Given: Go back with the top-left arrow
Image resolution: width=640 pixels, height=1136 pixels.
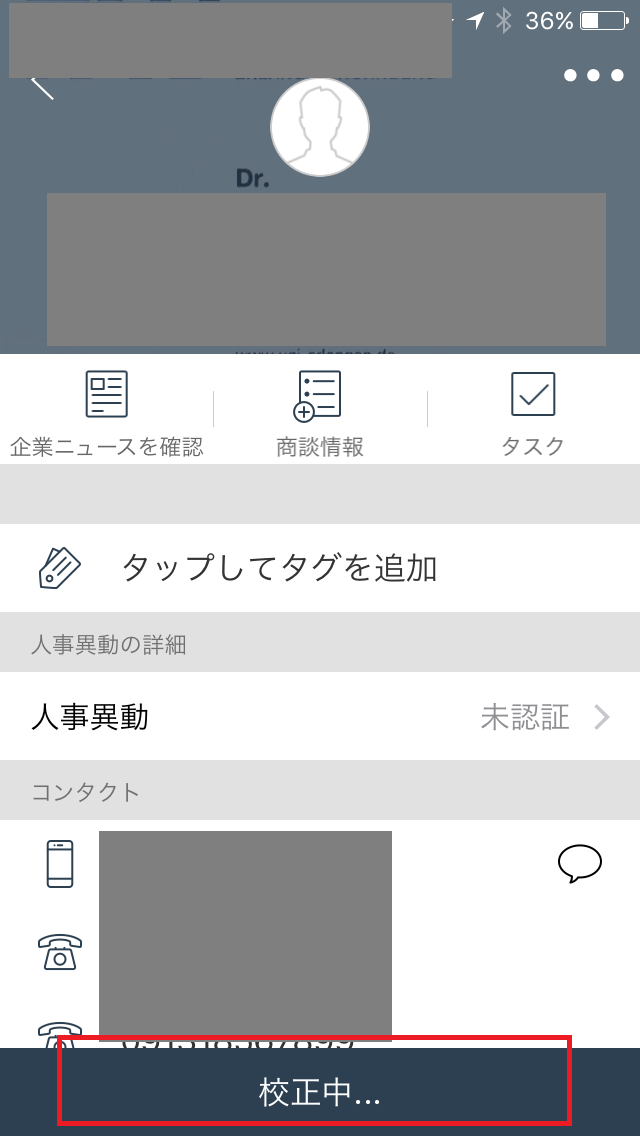Looking at the screenshot, I should coord(42,86).
